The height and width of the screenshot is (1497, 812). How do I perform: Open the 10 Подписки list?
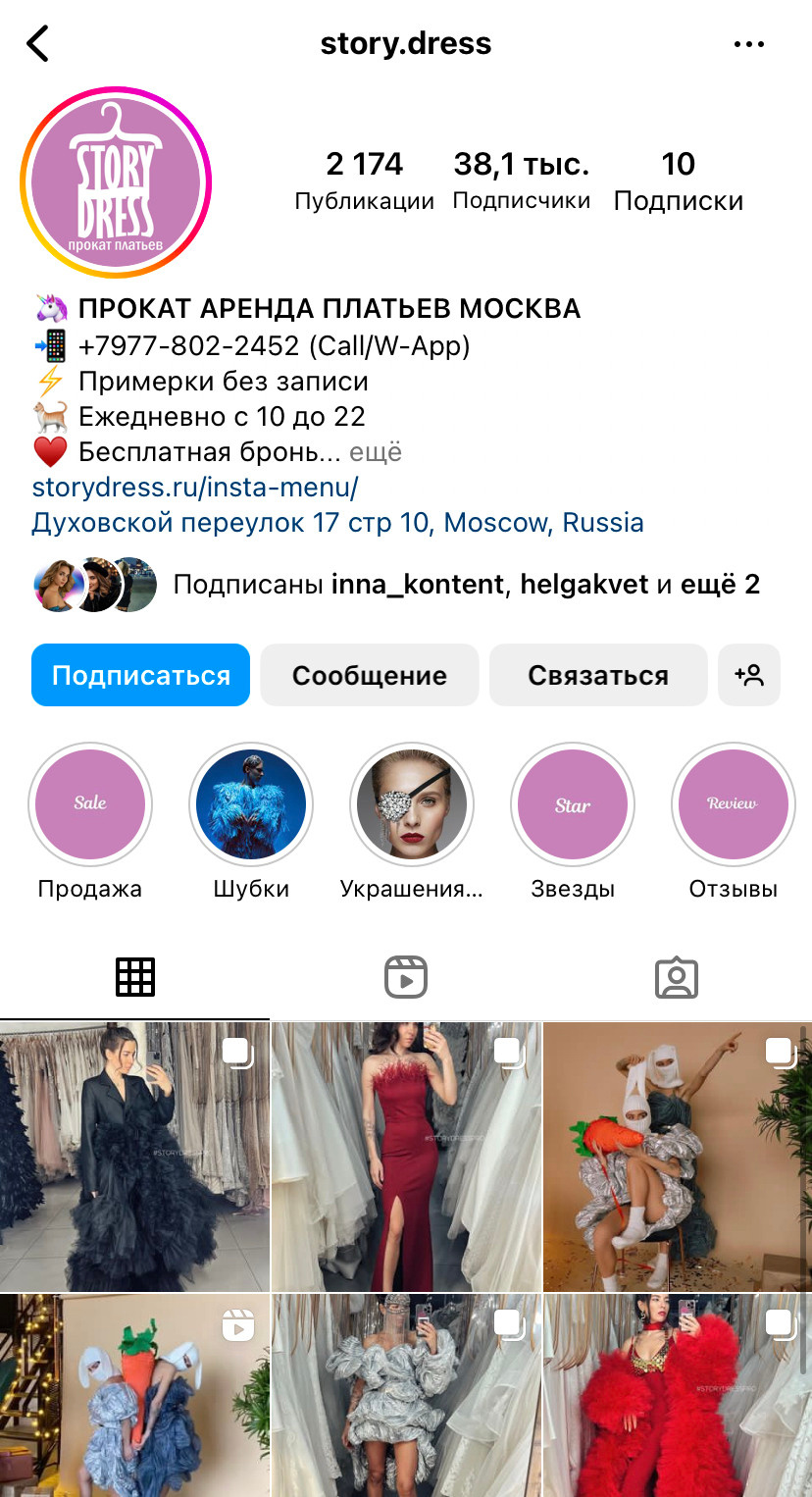point(678,181)
